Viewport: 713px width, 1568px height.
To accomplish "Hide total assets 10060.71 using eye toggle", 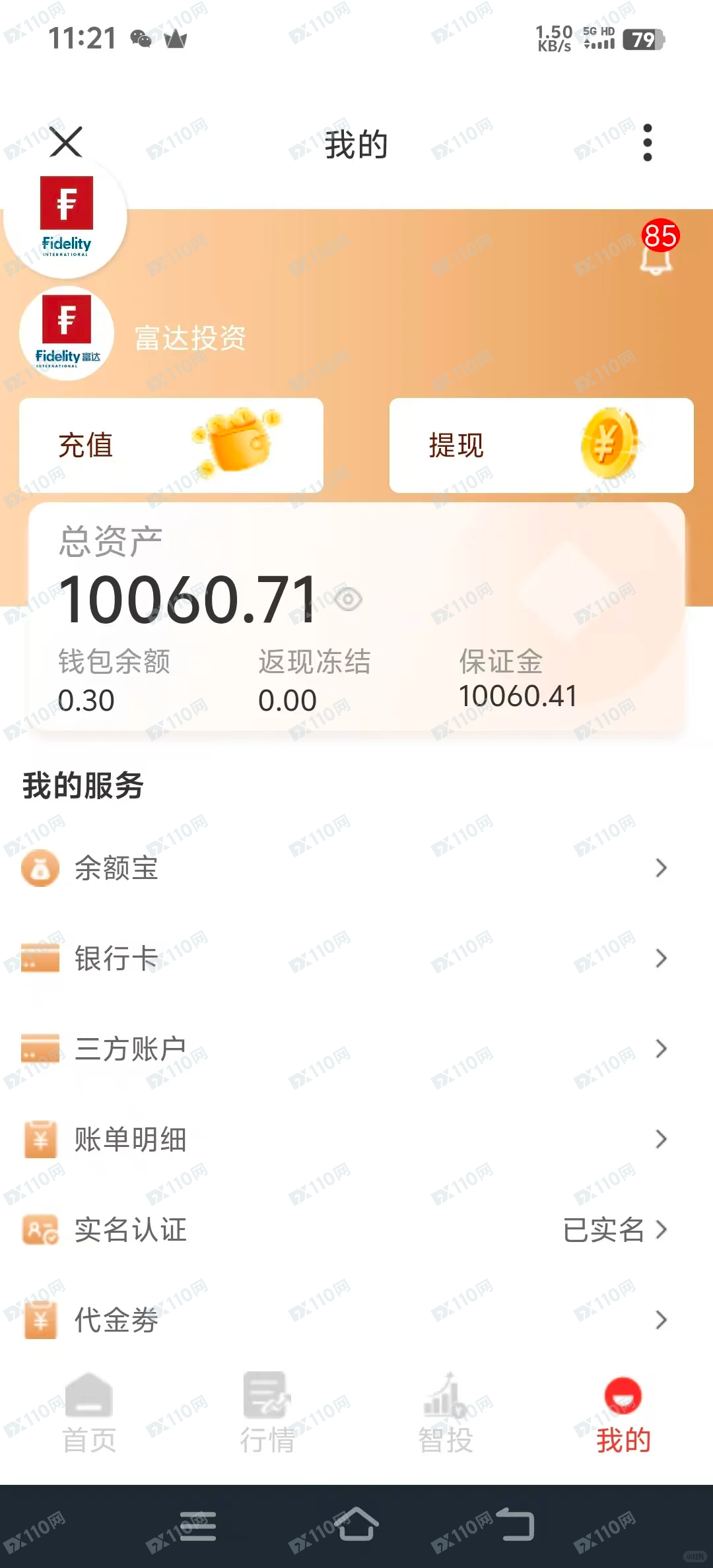I will 348,599.
